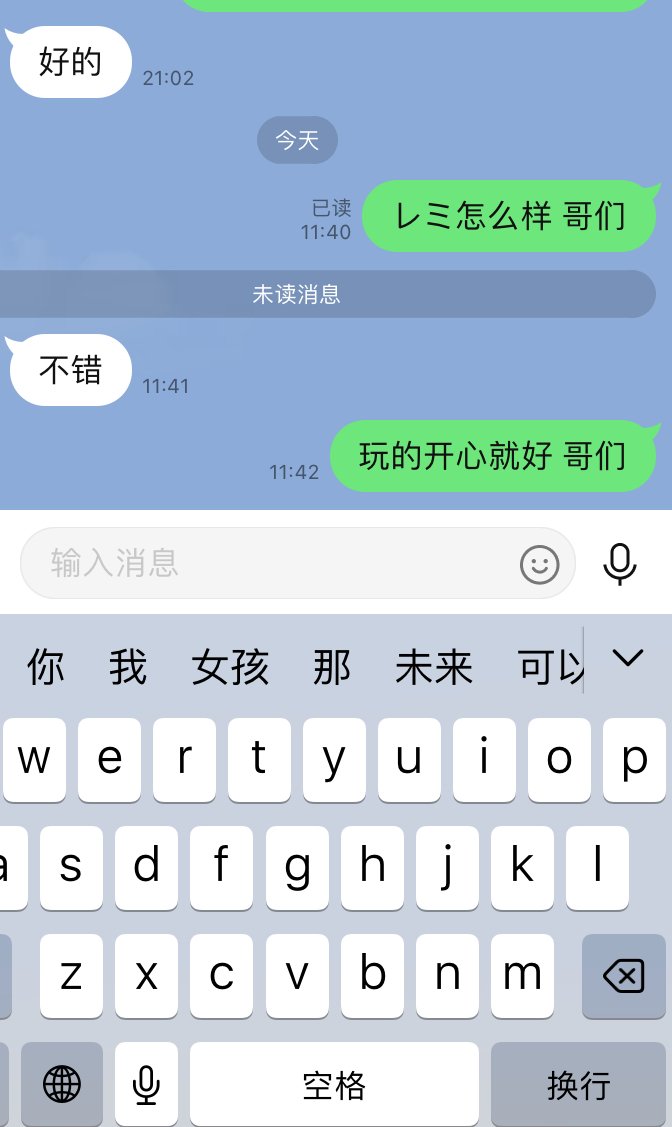Insert the suggested word 你
The height and width of the screenshot is (1127, 672).
(46, 666)
